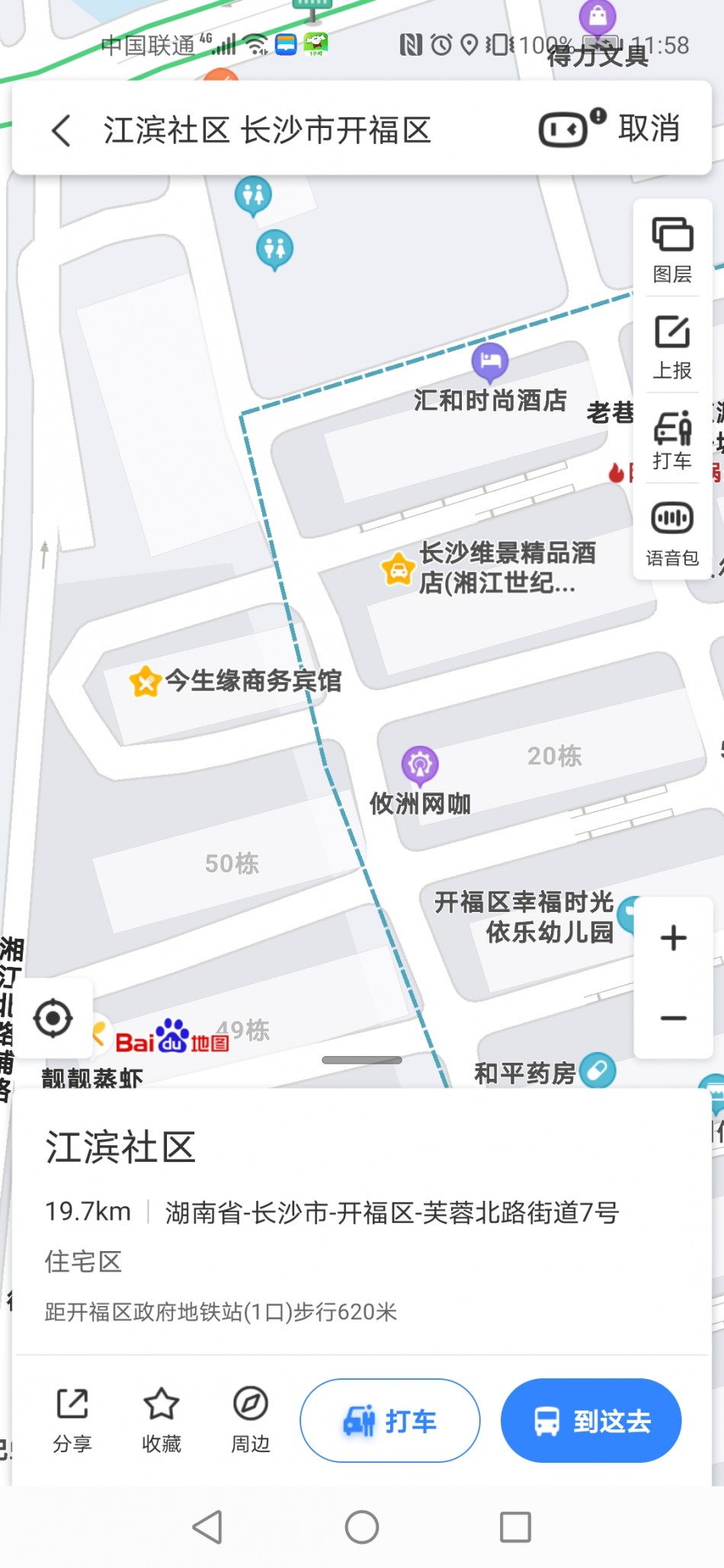Explore nearby places with 周边
The width and height of the screenshot is (724, 1568).
tap(251, 1419)
